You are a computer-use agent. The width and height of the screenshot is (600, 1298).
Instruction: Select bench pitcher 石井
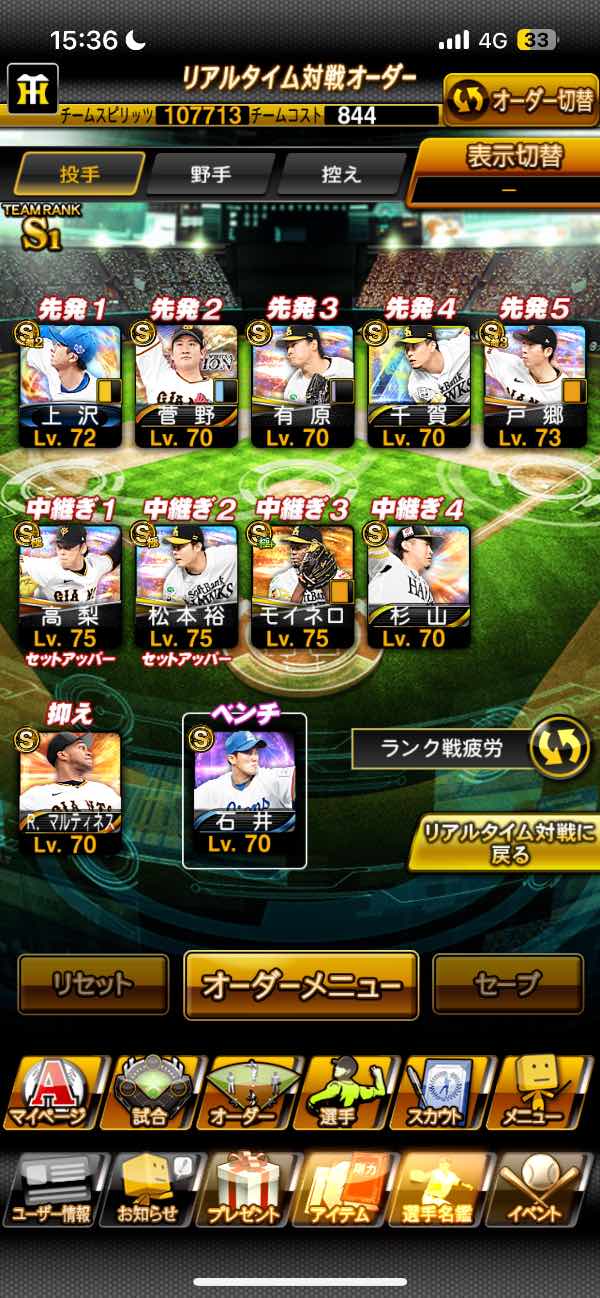(245, 790)
